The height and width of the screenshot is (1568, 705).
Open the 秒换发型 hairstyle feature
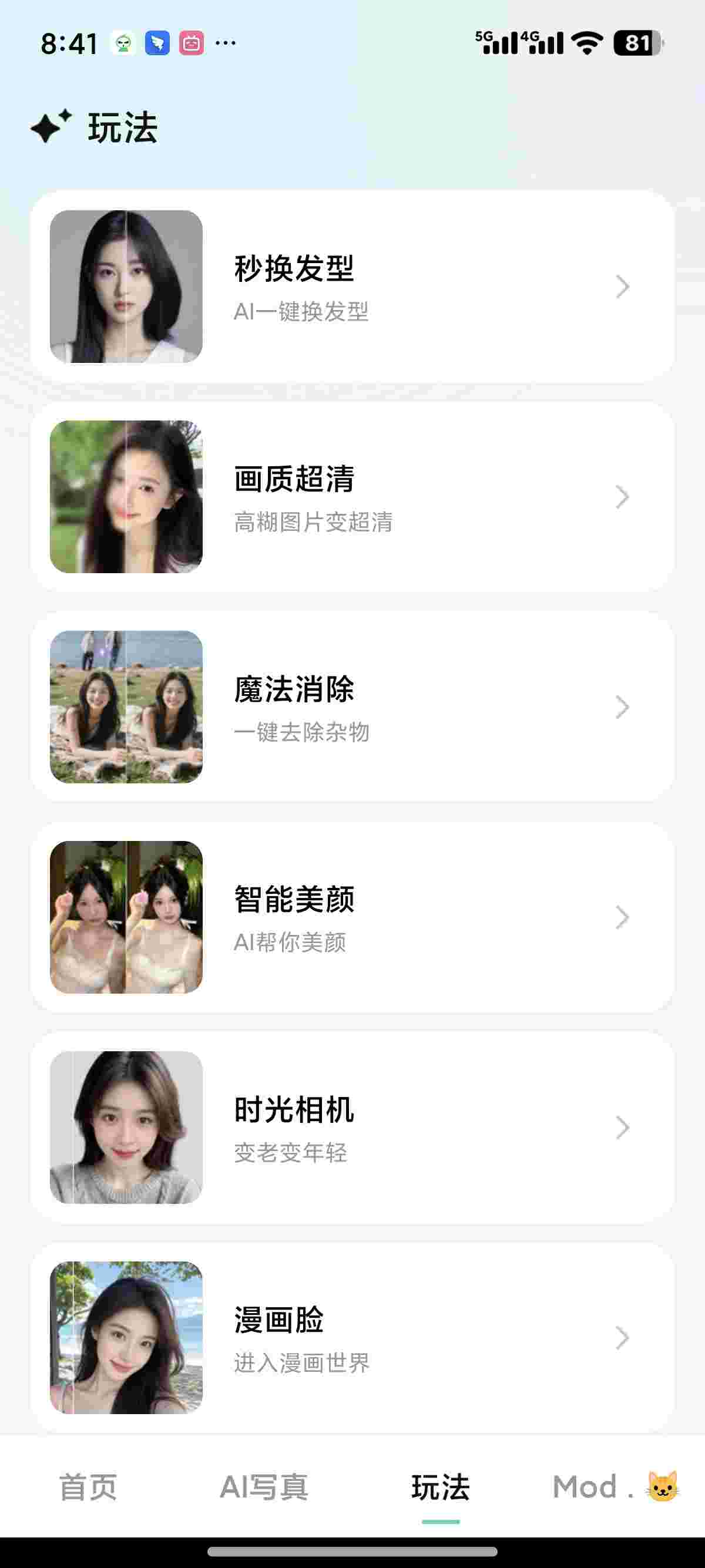tap(352, 286)
